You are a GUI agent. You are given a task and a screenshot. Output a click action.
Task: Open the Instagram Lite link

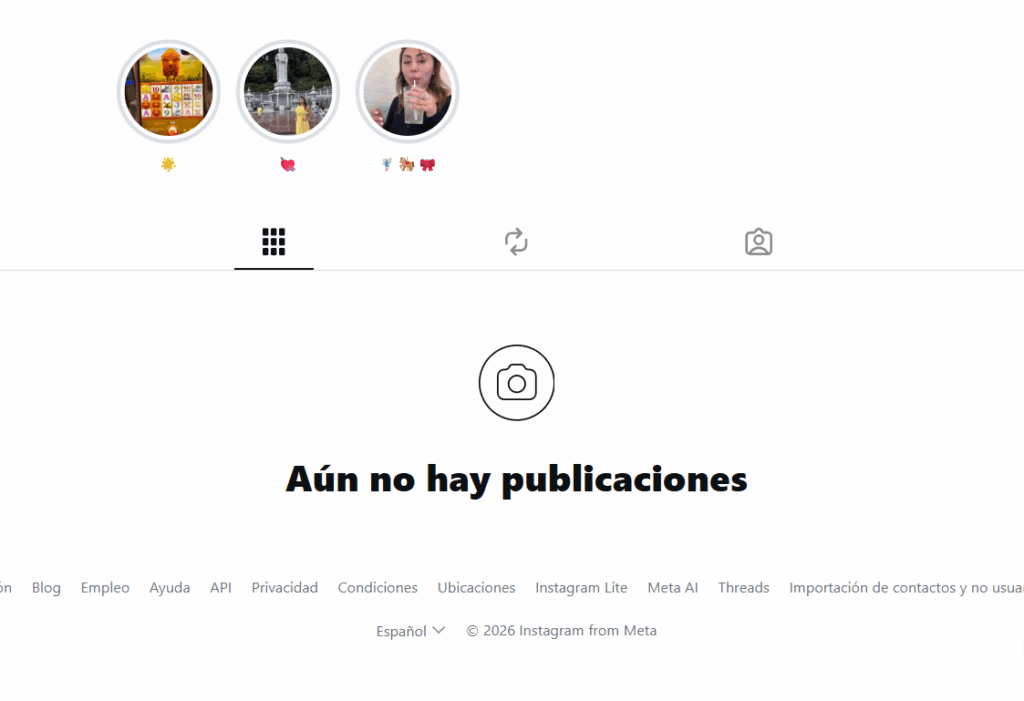(x=581, y=588)
